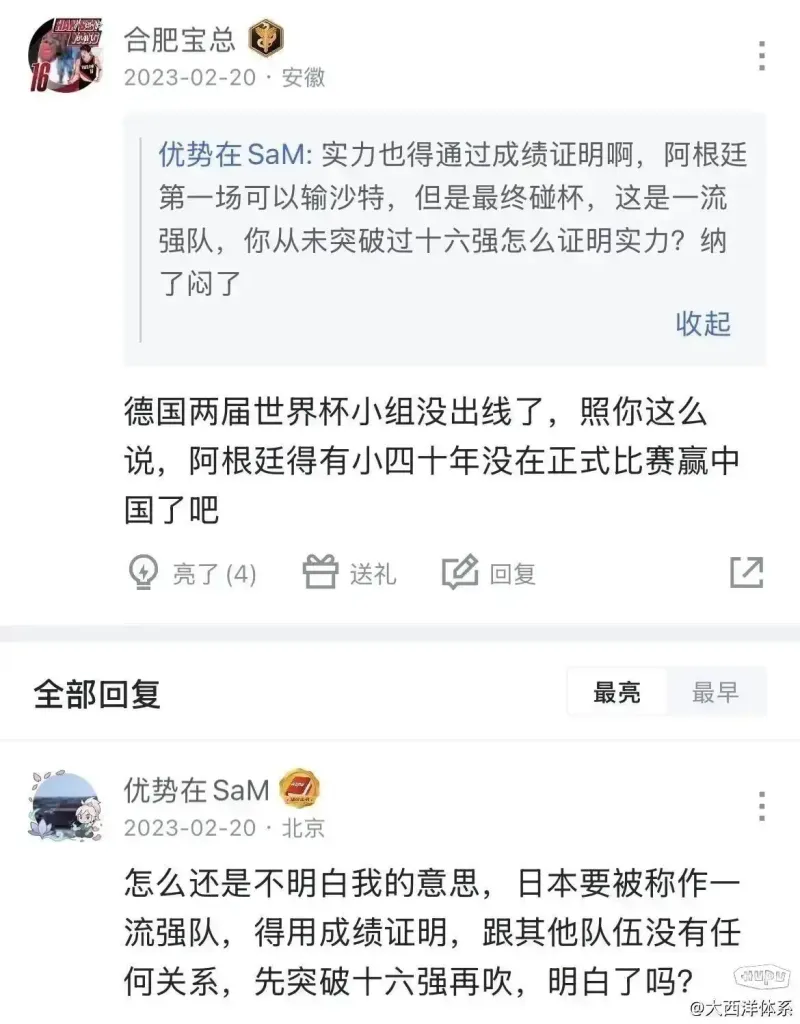View the profile avatar of 优势在SaM
This screenshot has height=1024, width=800.
[x=65, y=804]
